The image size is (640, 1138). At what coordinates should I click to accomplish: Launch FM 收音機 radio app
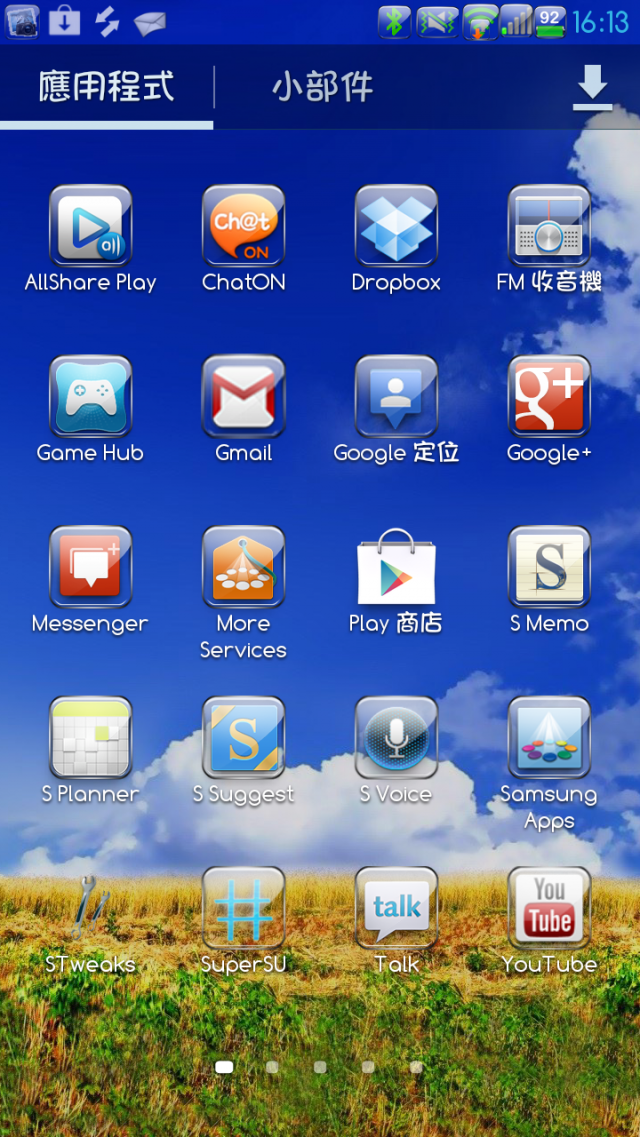(x=549, y=228)
